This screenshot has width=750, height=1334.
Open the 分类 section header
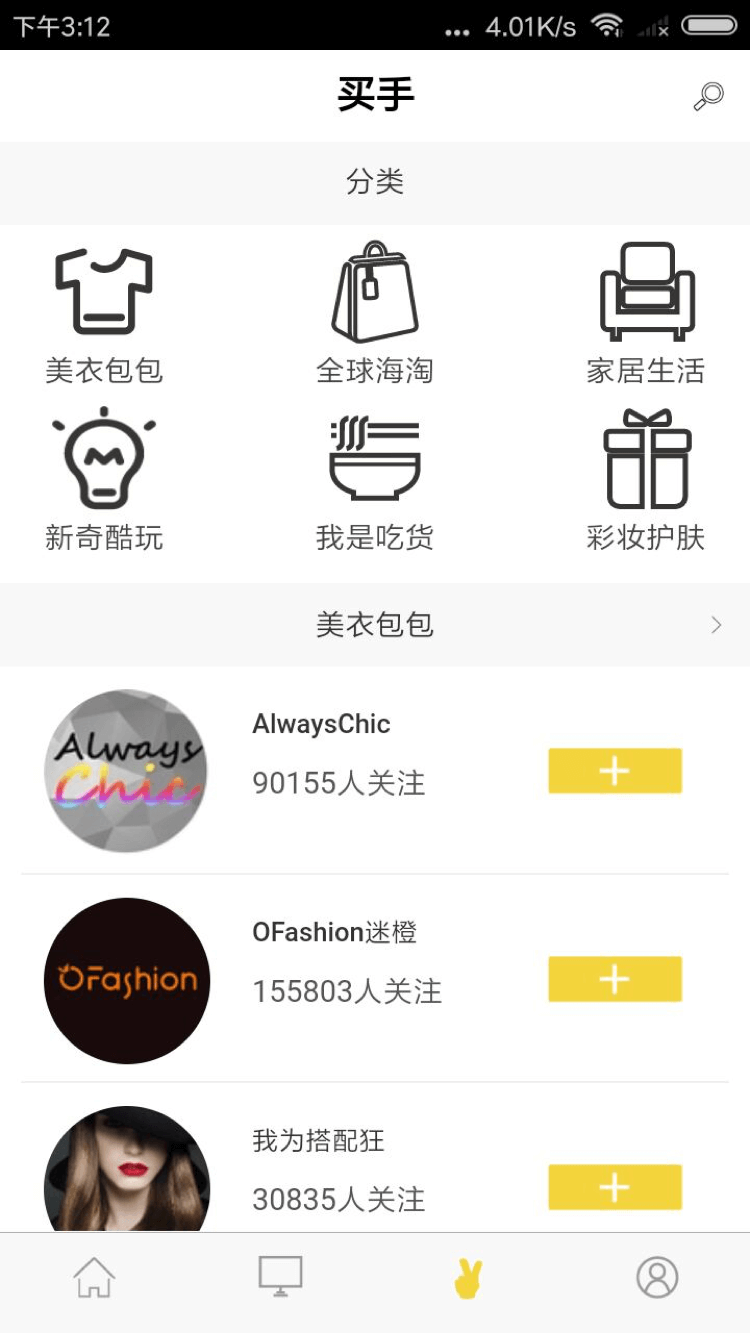[375, 182]
